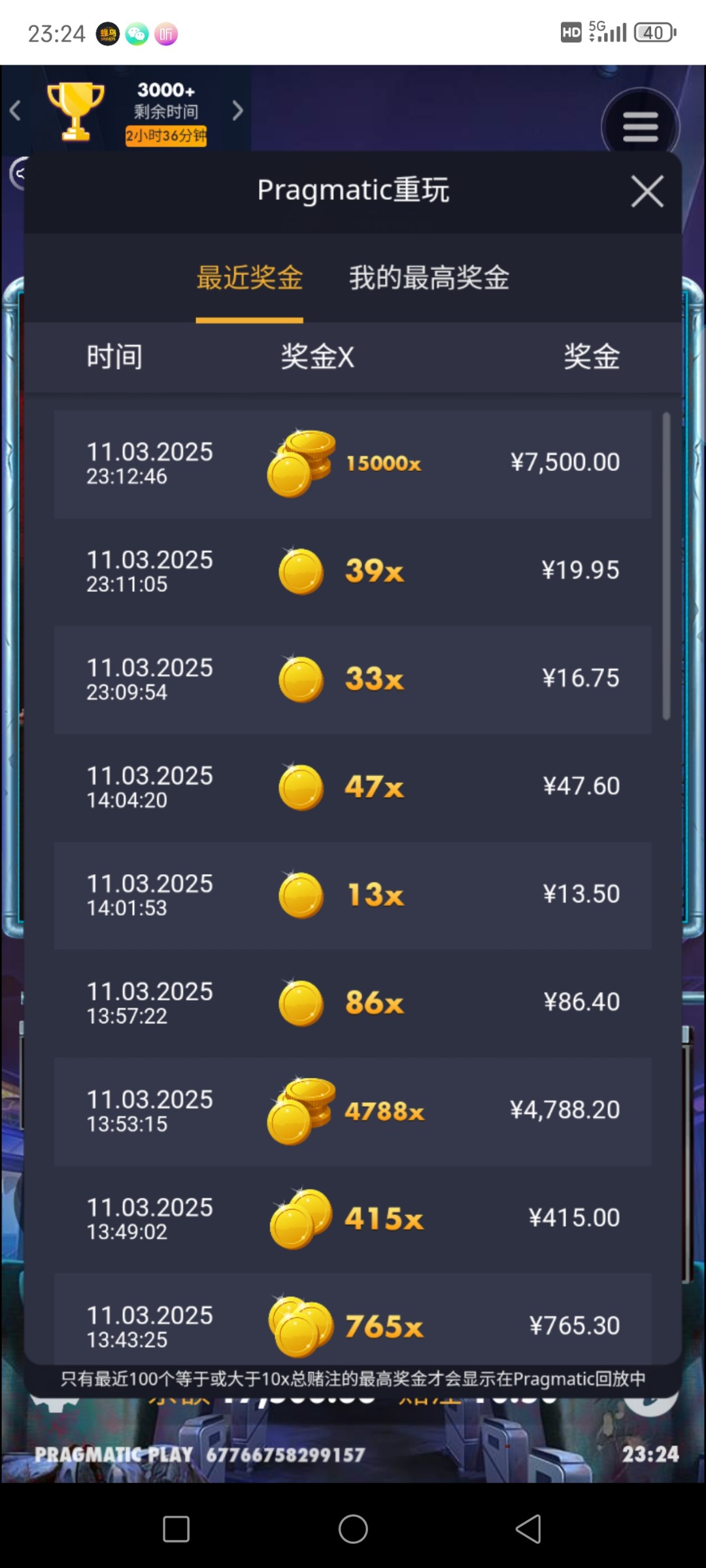Close the Pragmatic replay dialog
This screenshot has width=706, height=1568.
click(x=647, y=191)
